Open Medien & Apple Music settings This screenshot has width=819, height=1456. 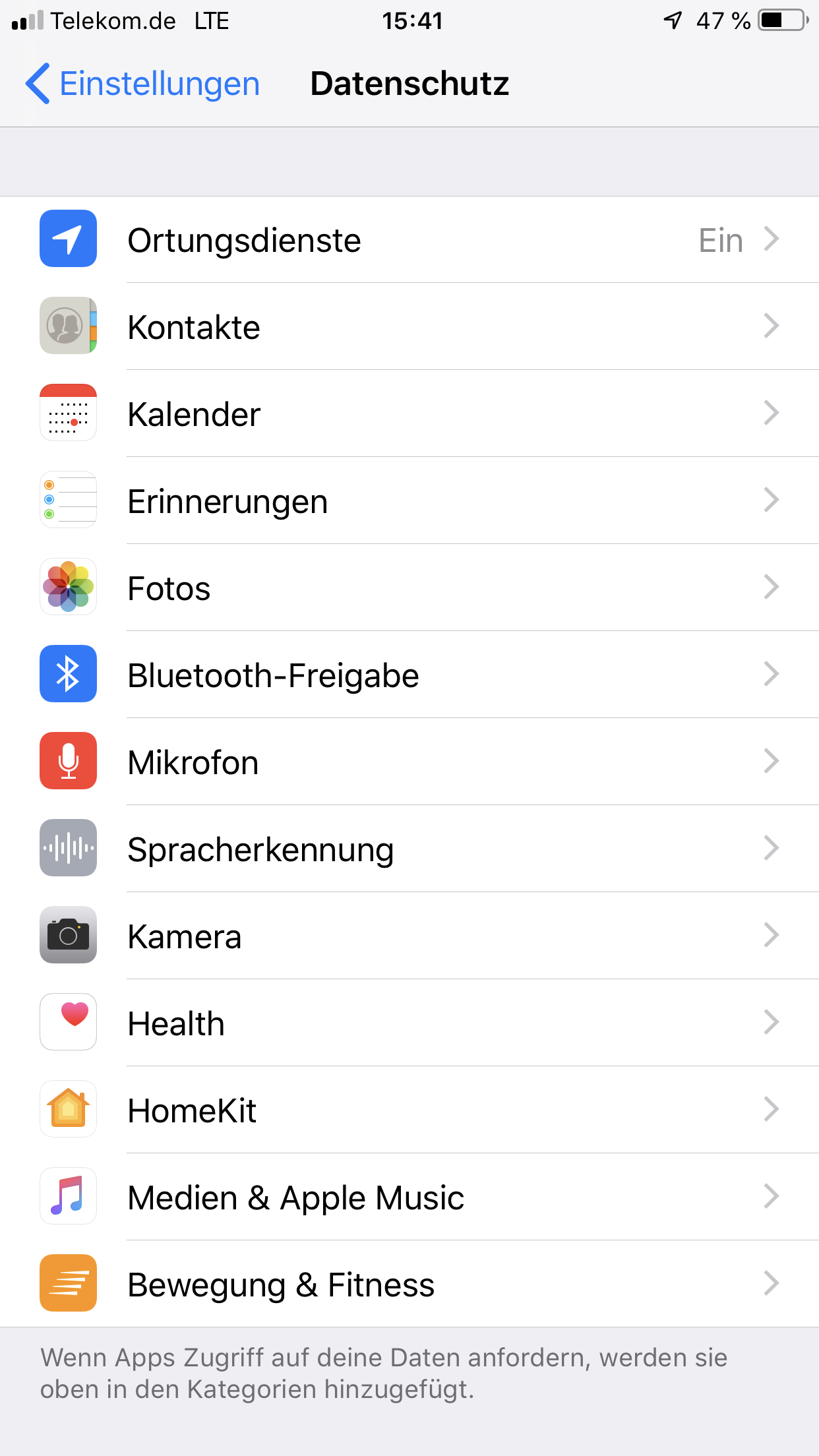click(x=409, y=1198)
